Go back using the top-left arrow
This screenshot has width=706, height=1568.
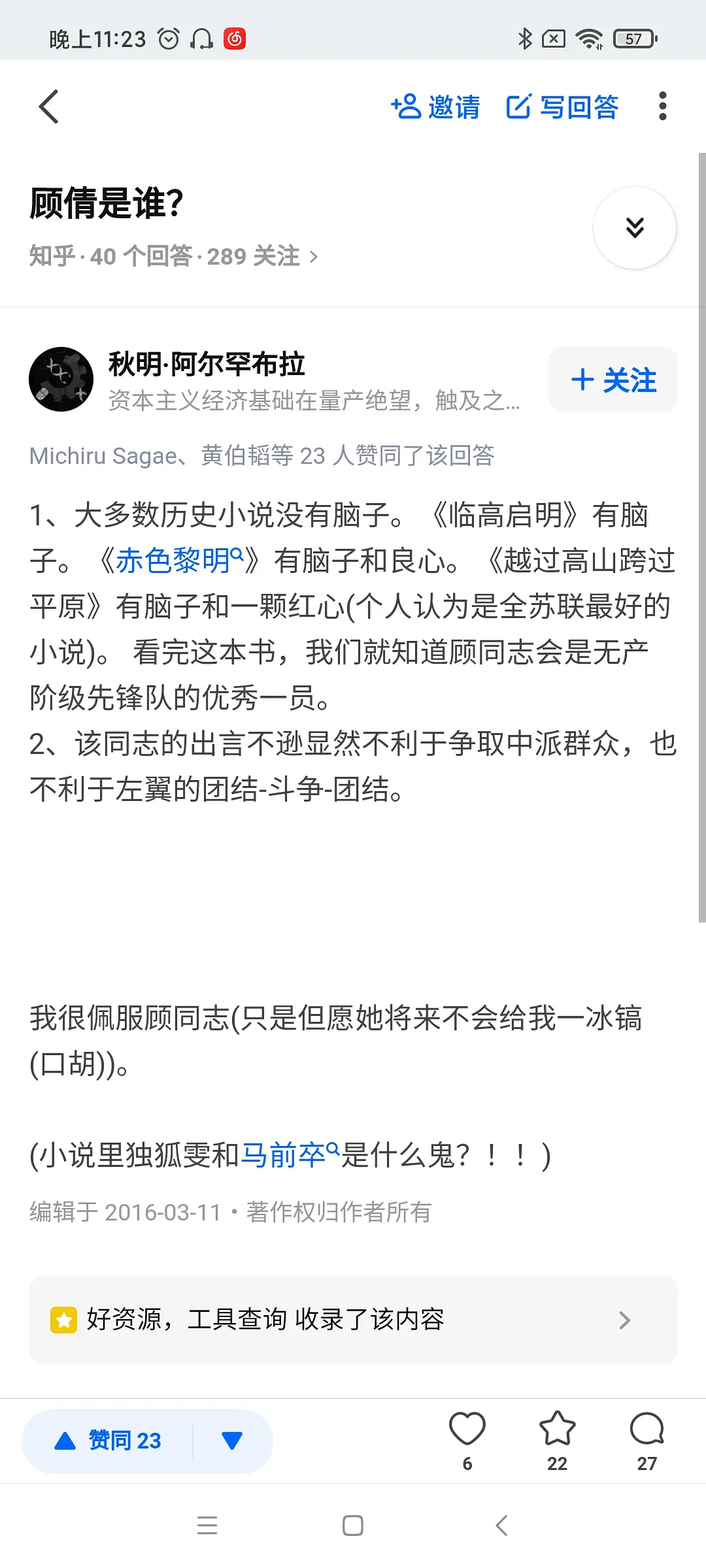(49, 106)
